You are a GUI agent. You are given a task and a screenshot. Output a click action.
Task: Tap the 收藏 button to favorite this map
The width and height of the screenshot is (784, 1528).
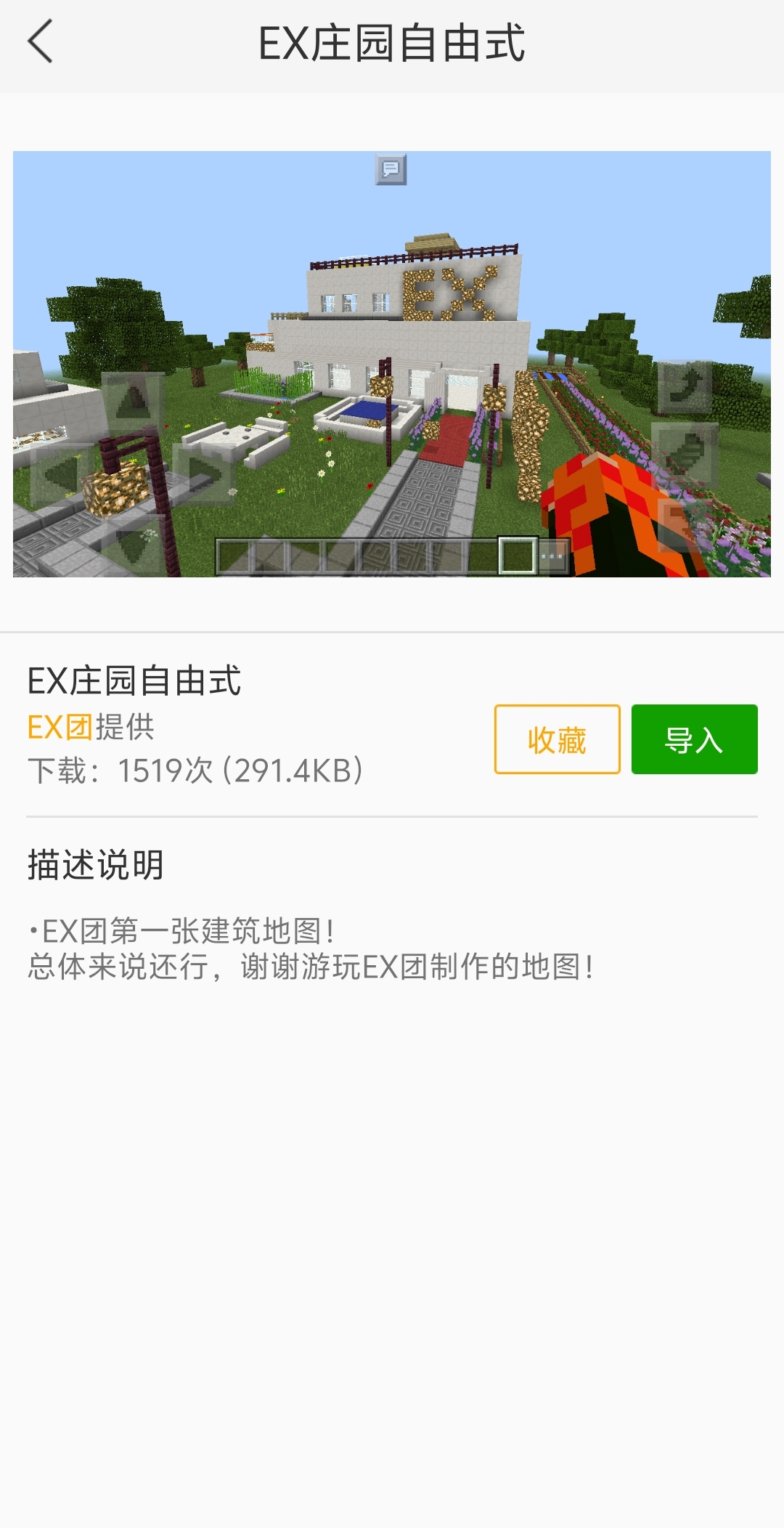click(557, 739)
